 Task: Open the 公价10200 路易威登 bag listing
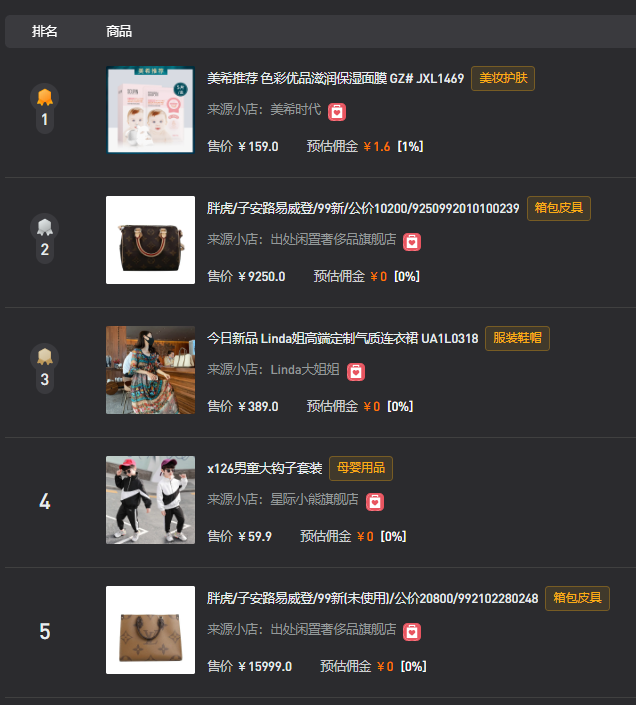click(x=363, y=209)
